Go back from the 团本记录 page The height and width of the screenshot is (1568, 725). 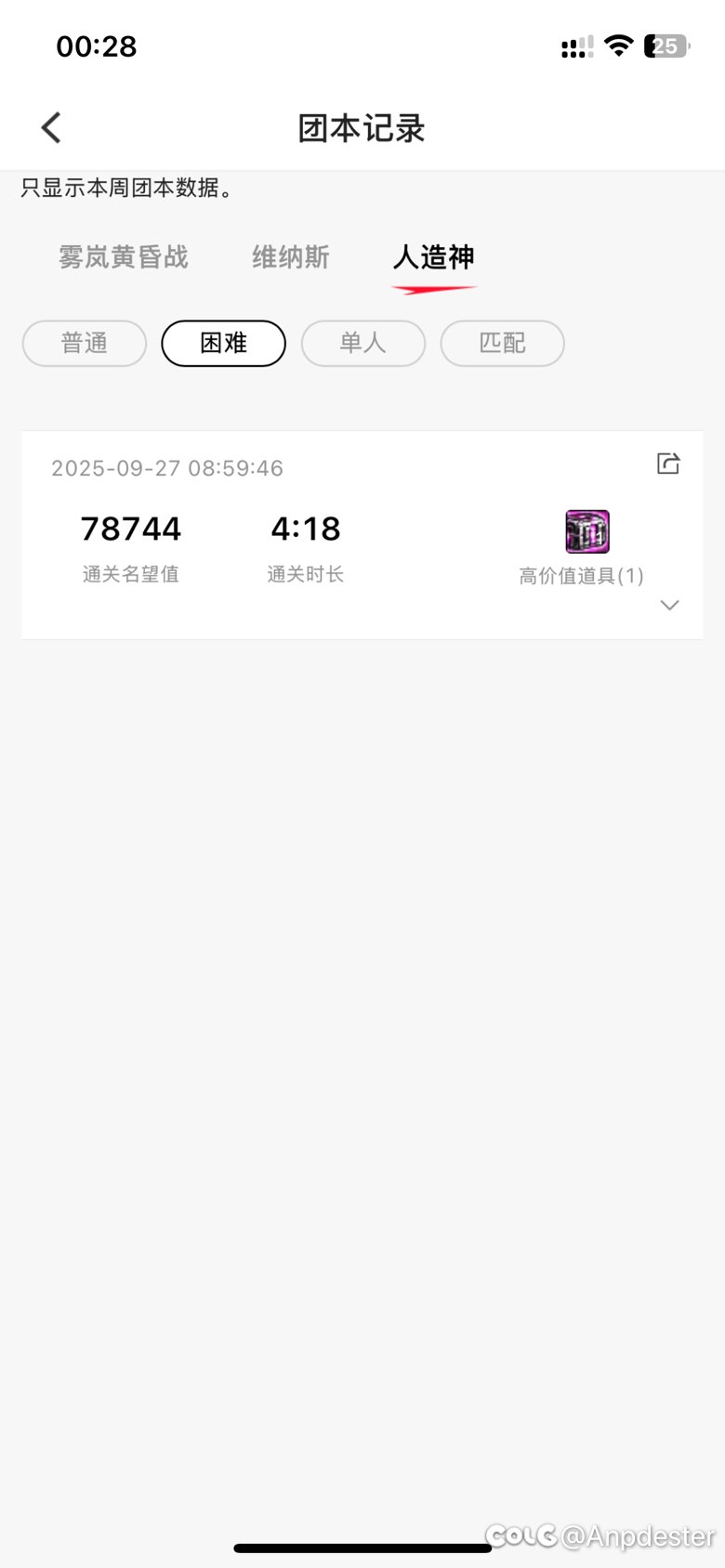tap(52, 128)
